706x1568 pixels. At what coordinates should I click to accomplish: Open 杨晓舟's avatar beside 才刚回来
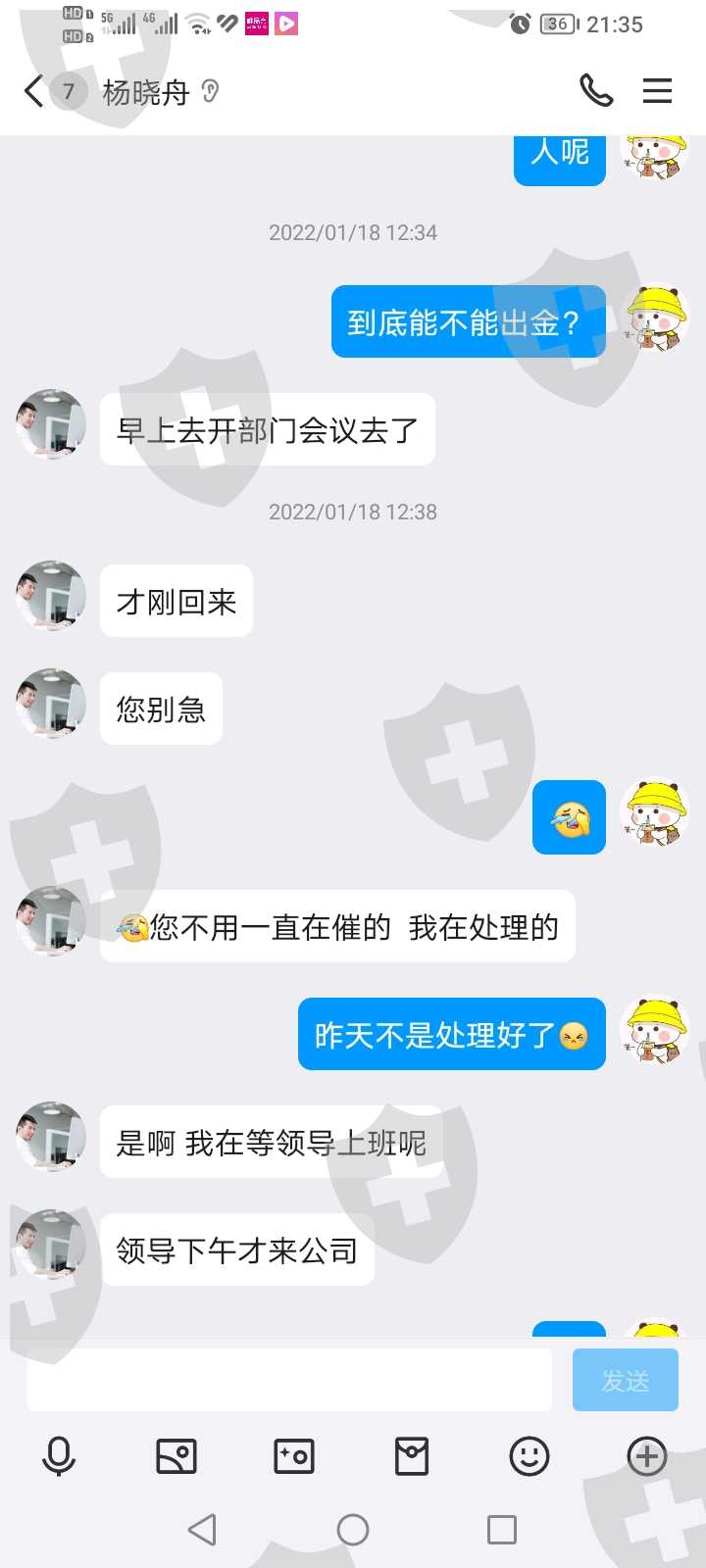51,596
